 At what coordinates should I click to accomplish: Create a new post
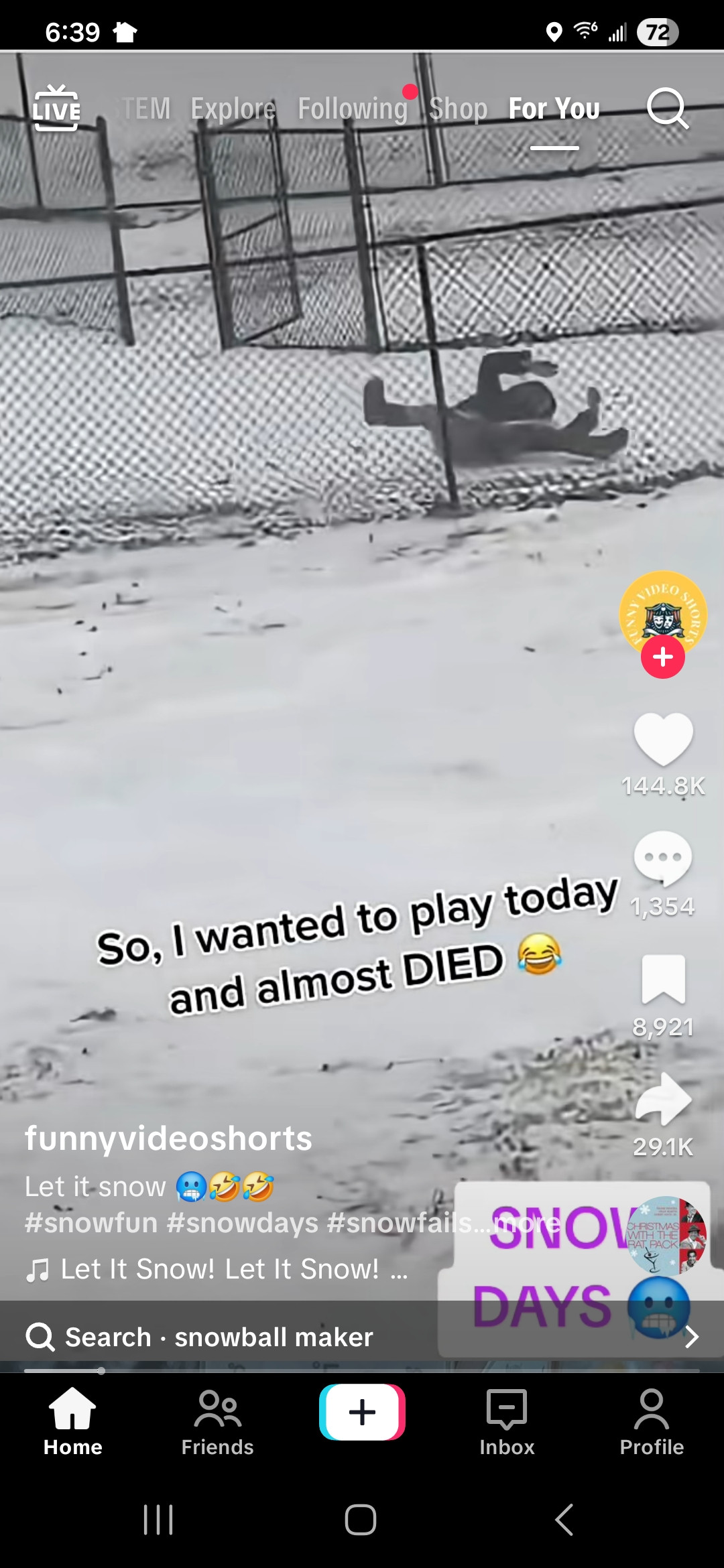click(362, 1412)
